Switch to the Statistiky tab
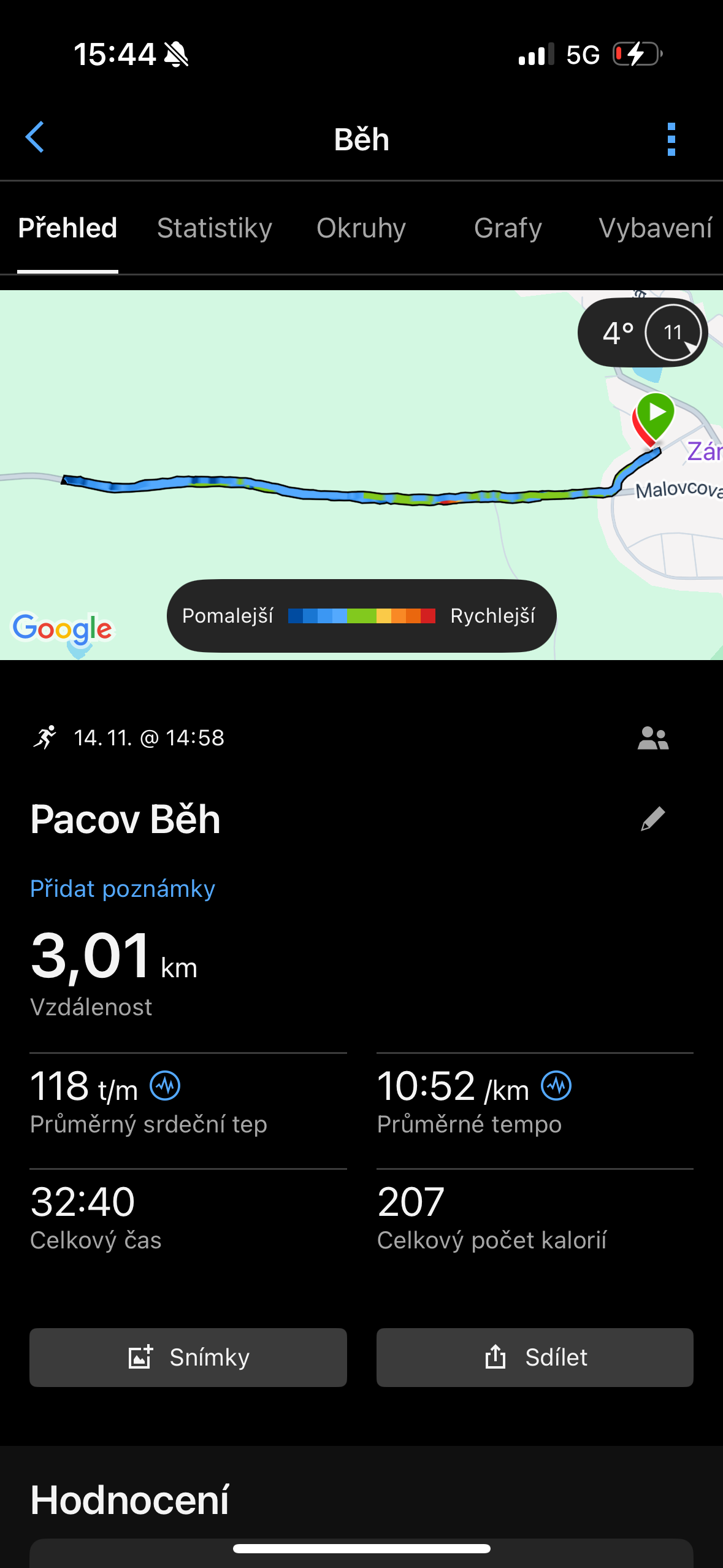723x1568 pixels. click(214, 228)
